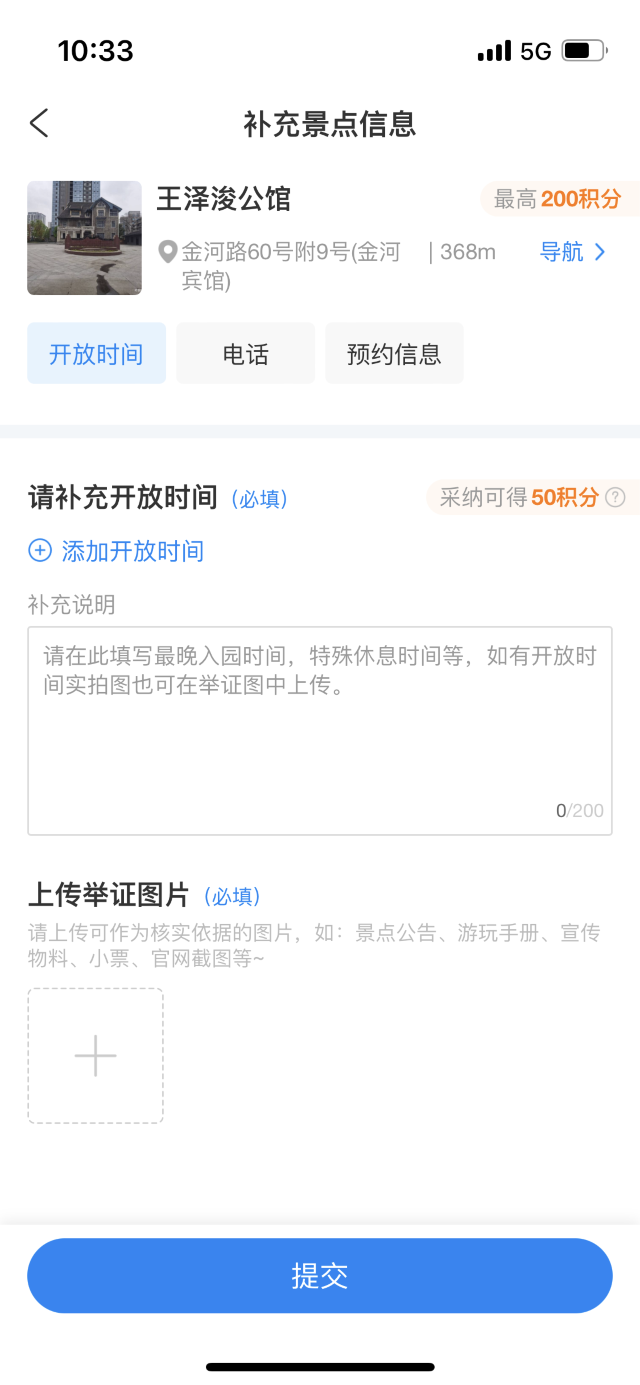Focus the 补充说明 text box
Viewport: 640px width, 1385px height.
tap(320, 731)
